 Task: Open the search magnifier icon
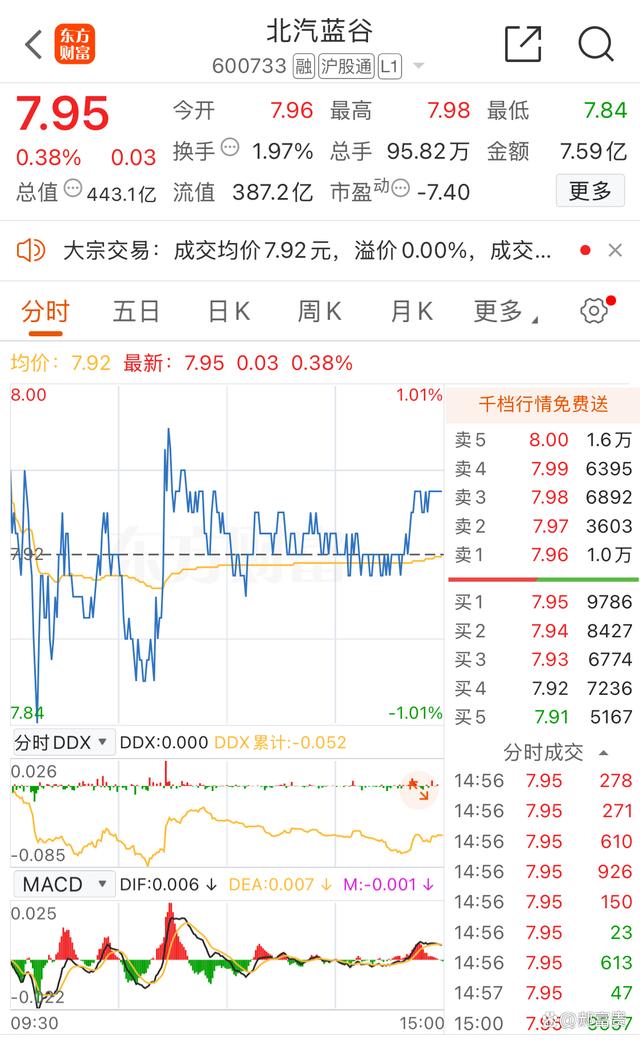point(595,44)
